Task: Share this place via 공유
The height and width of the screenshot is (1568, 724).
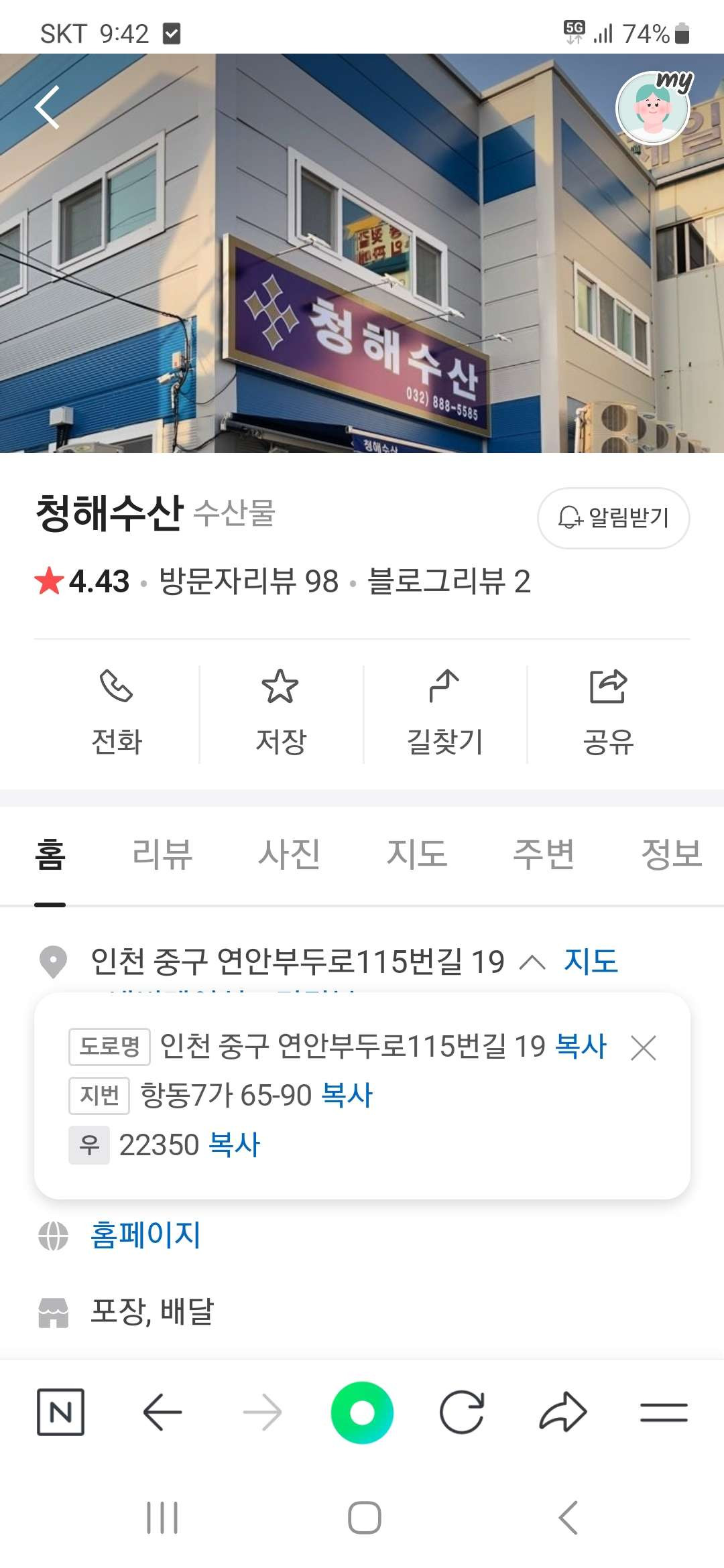Action: coord(608,714)
